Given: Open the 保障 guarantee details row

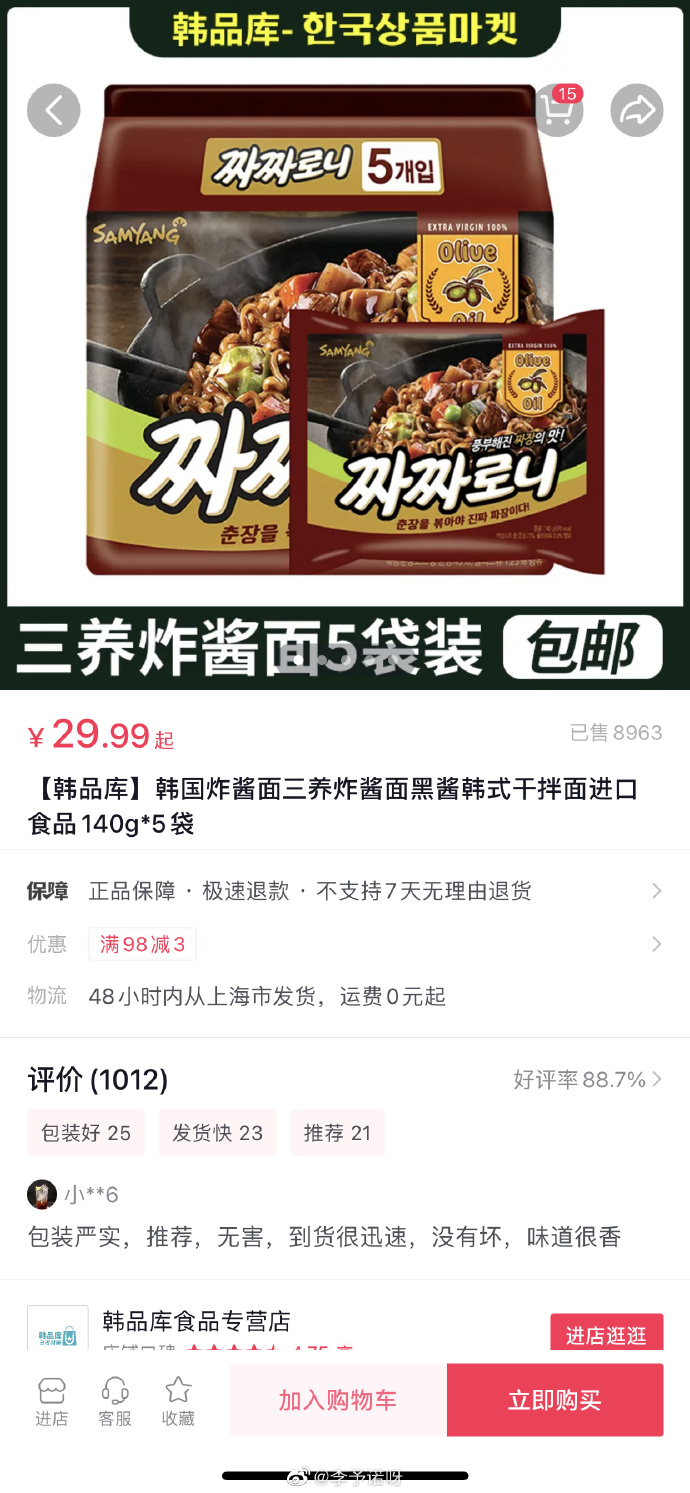Looking at the screenshot, I should [345, 891].
